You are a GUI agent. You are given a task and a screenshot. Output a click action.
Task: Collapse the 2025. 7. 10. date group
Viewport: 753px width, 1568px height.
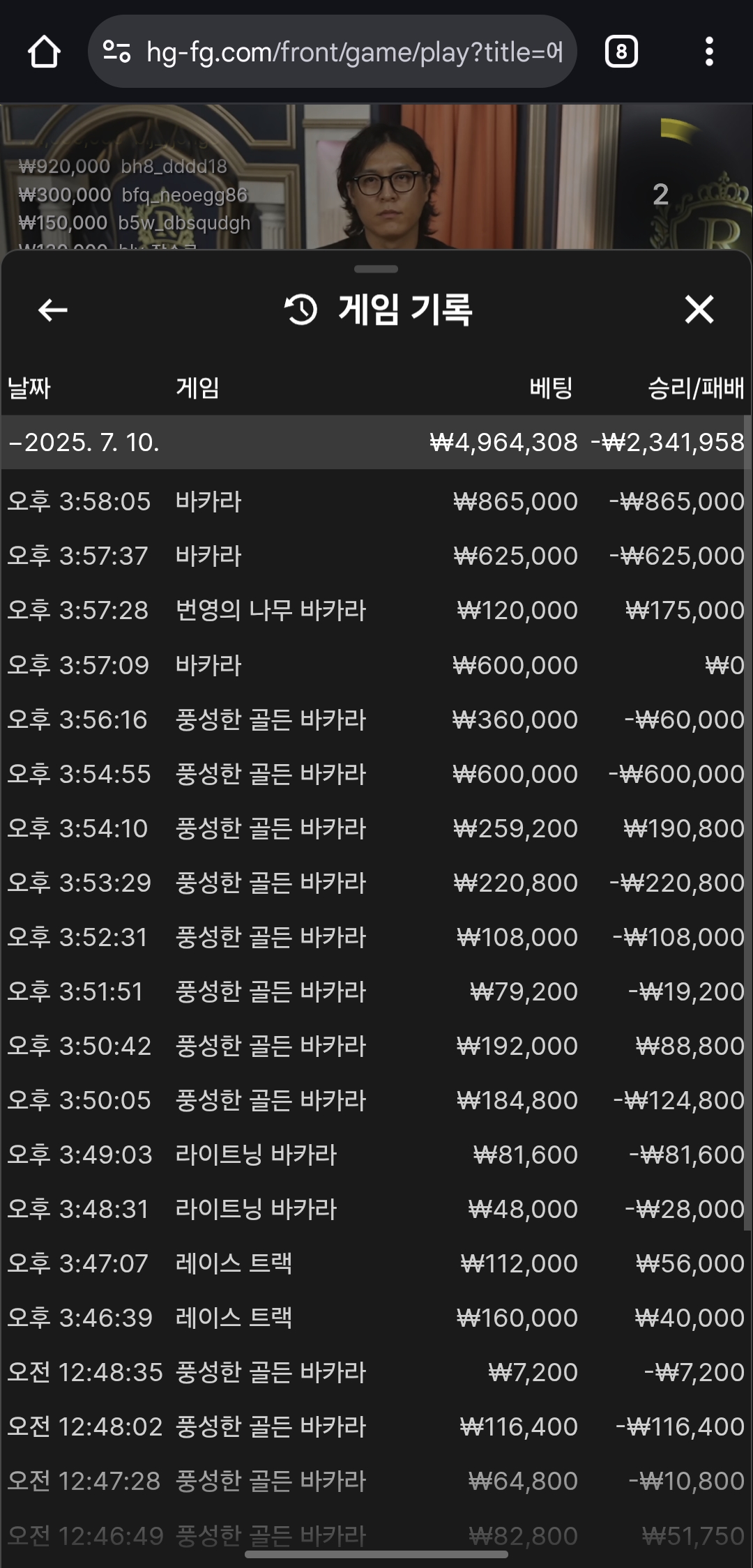coord(376,442)
